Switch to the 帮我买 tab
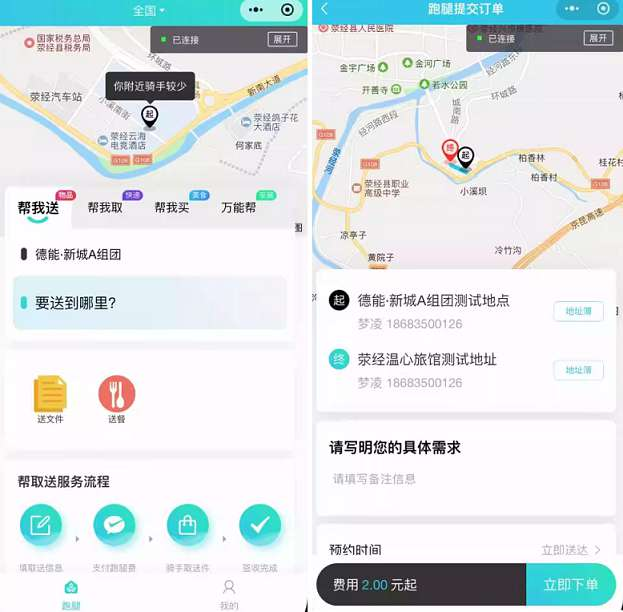Viewport: 623px width, 612px height. click(171, 208)
